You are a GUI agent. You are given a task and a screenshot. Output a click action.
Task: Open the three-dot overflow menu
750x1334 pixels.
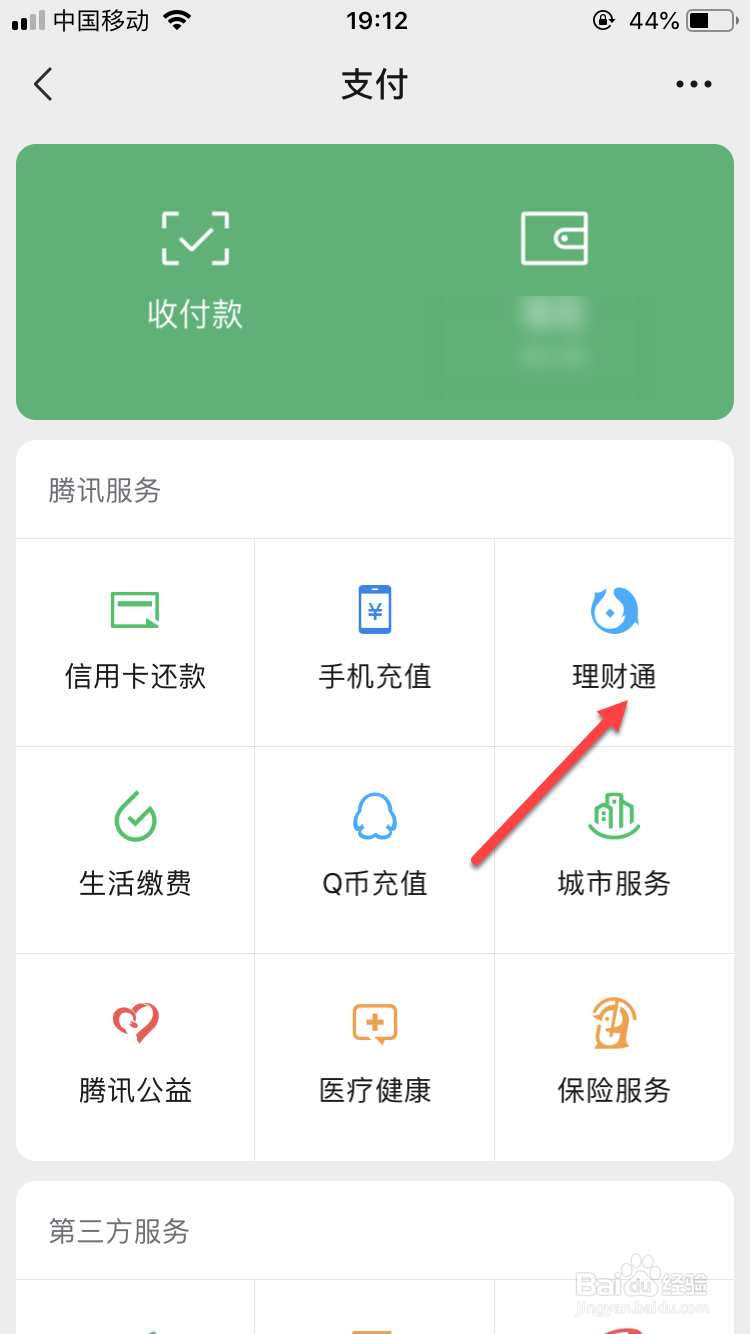pyautogui.click(x=694, y=84)
